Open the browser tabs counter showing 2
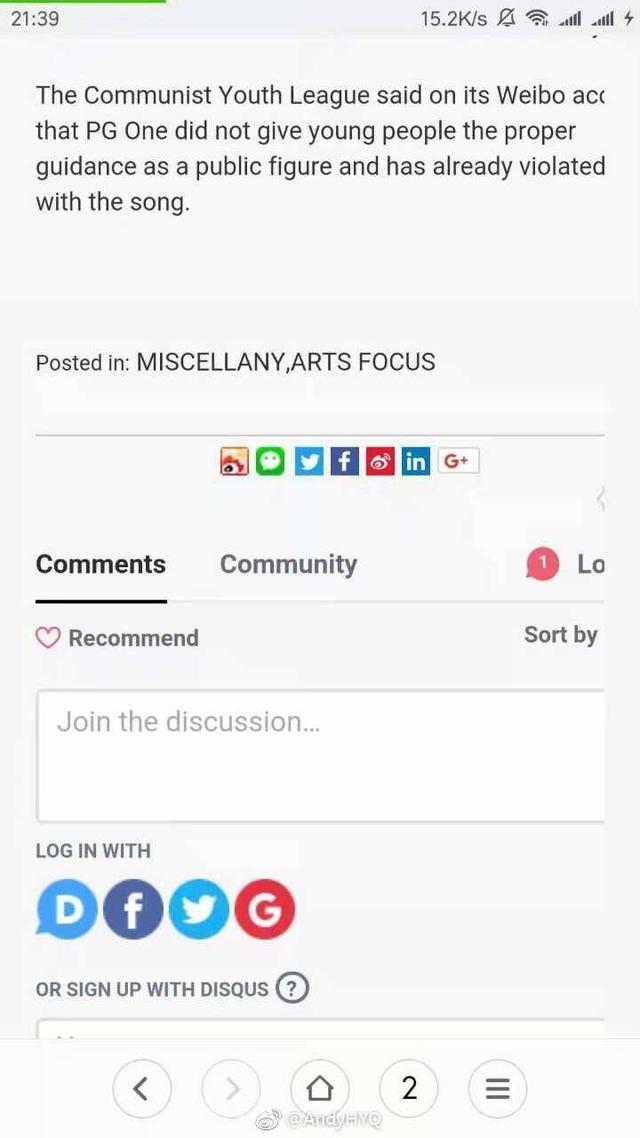 pos(409,1088)
